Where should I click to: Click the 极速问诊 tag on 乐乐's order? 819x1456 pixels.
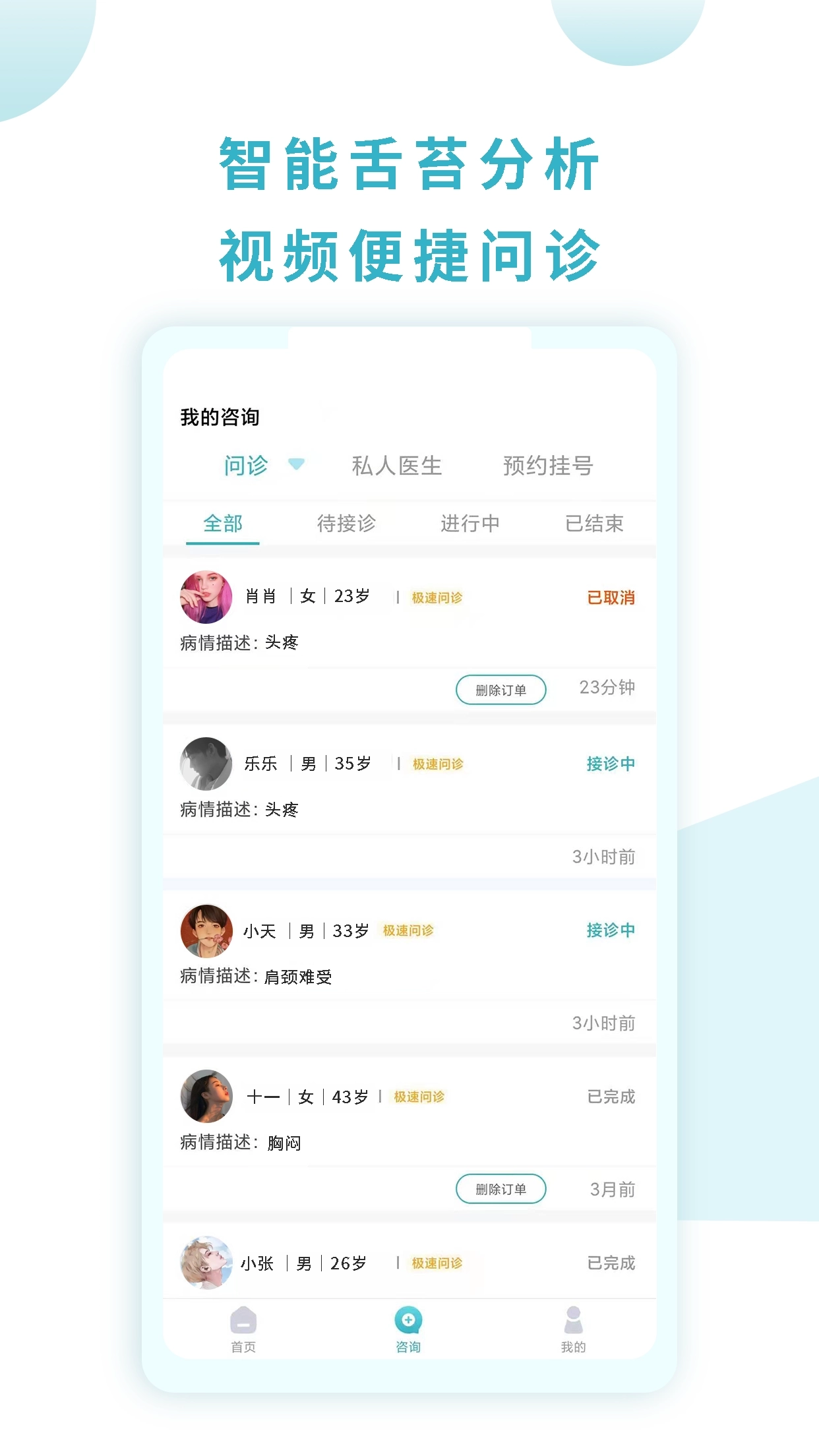click(x=437, y=763)
